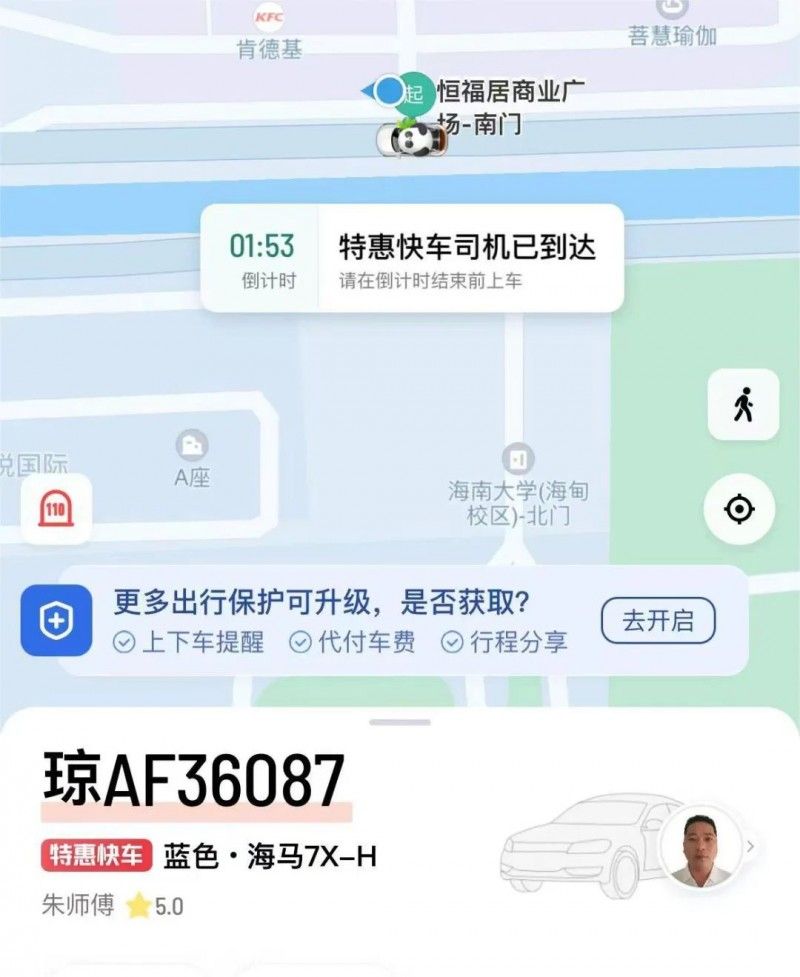Open driver 朱师傅's profile photo
Viewport: 800px width, 977px height.
(700, 847)
